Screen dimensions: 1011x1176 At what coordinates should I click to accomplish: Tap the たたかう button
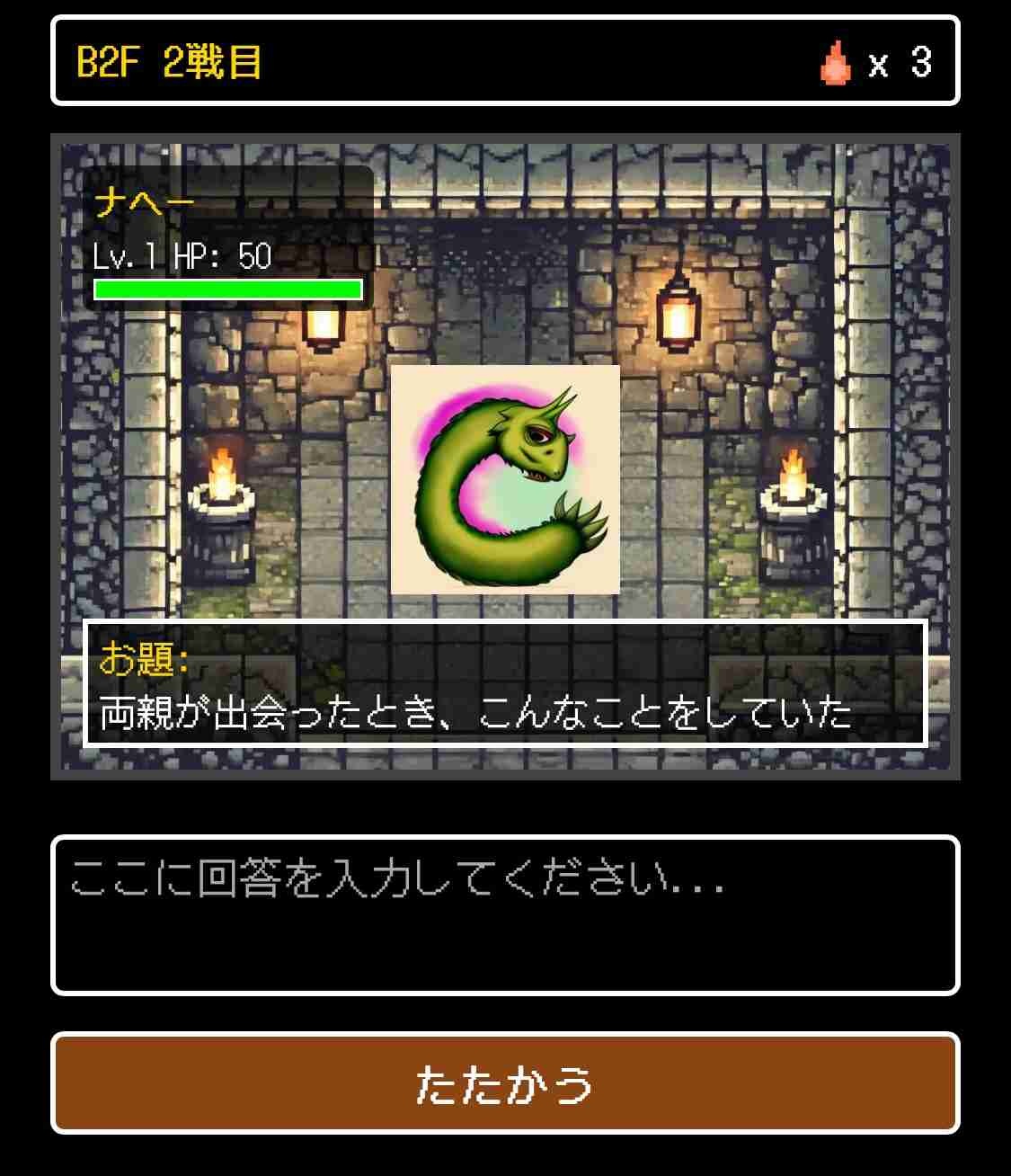click(x=505, y=1083)
